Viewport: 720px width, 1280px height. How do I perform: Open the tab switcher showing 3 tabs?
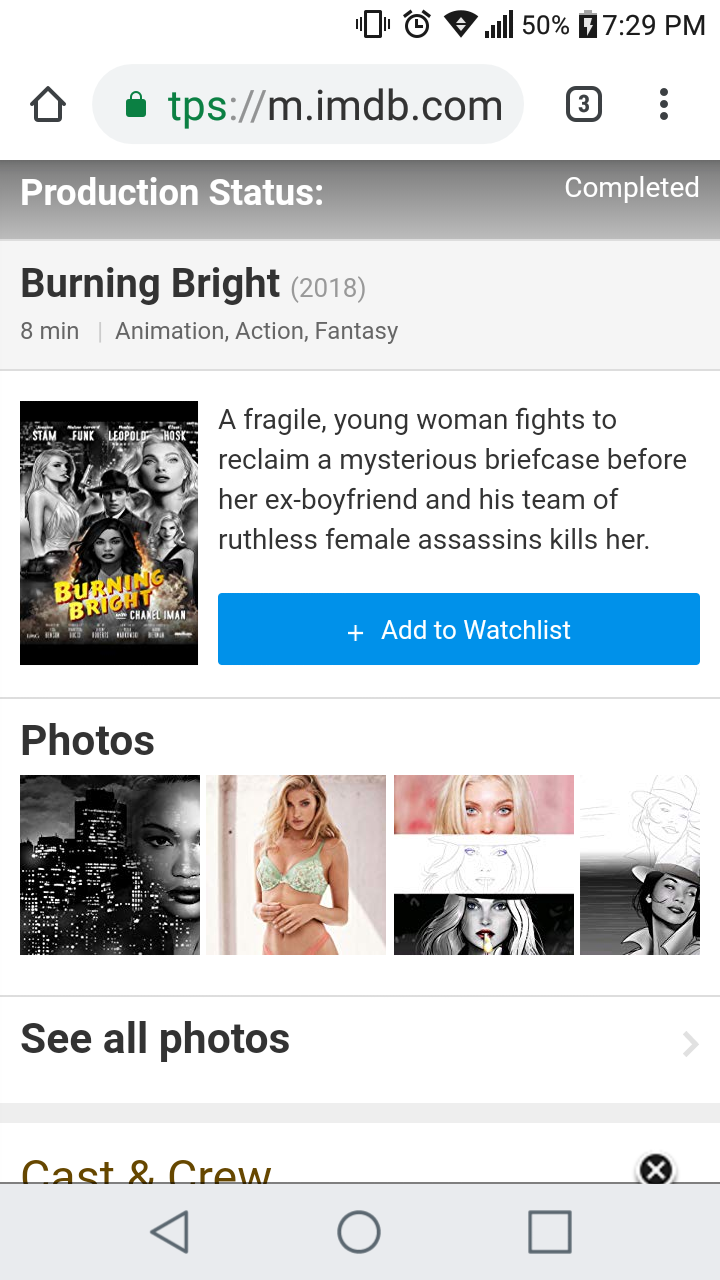click(x=584, y=104)
